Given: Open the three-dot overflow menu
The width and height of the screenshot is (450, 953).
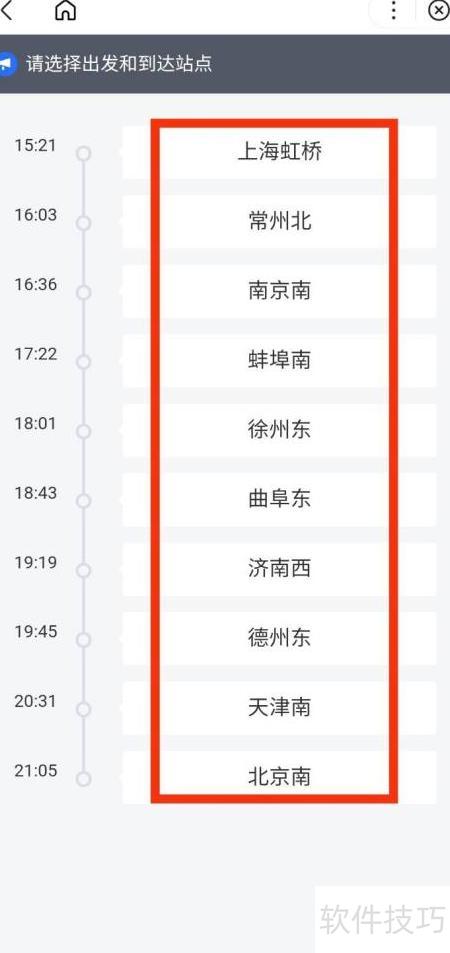Looking at the screenshot, I should click(x=393, y=10).
